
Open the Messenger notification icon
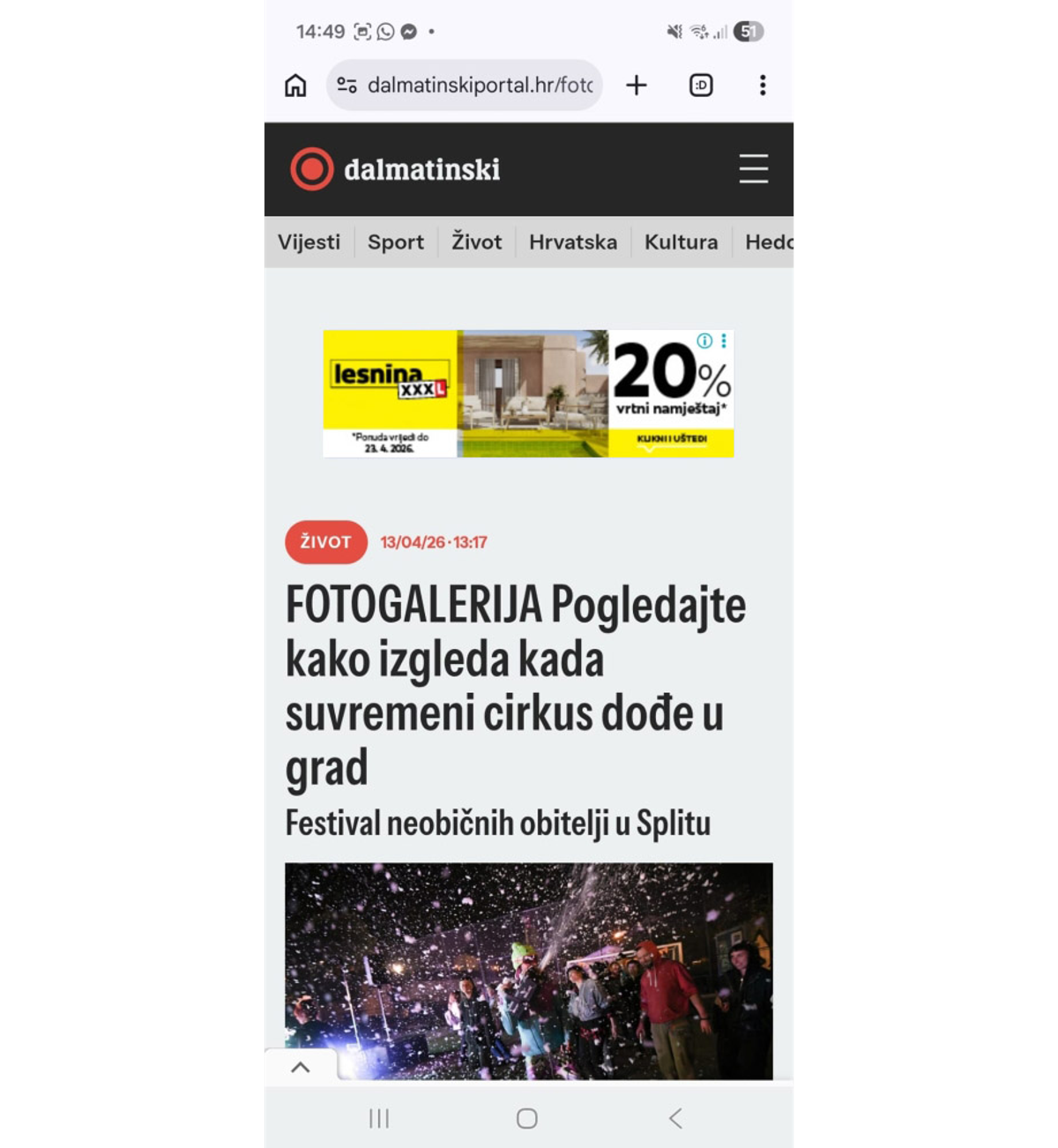(410, 32)
